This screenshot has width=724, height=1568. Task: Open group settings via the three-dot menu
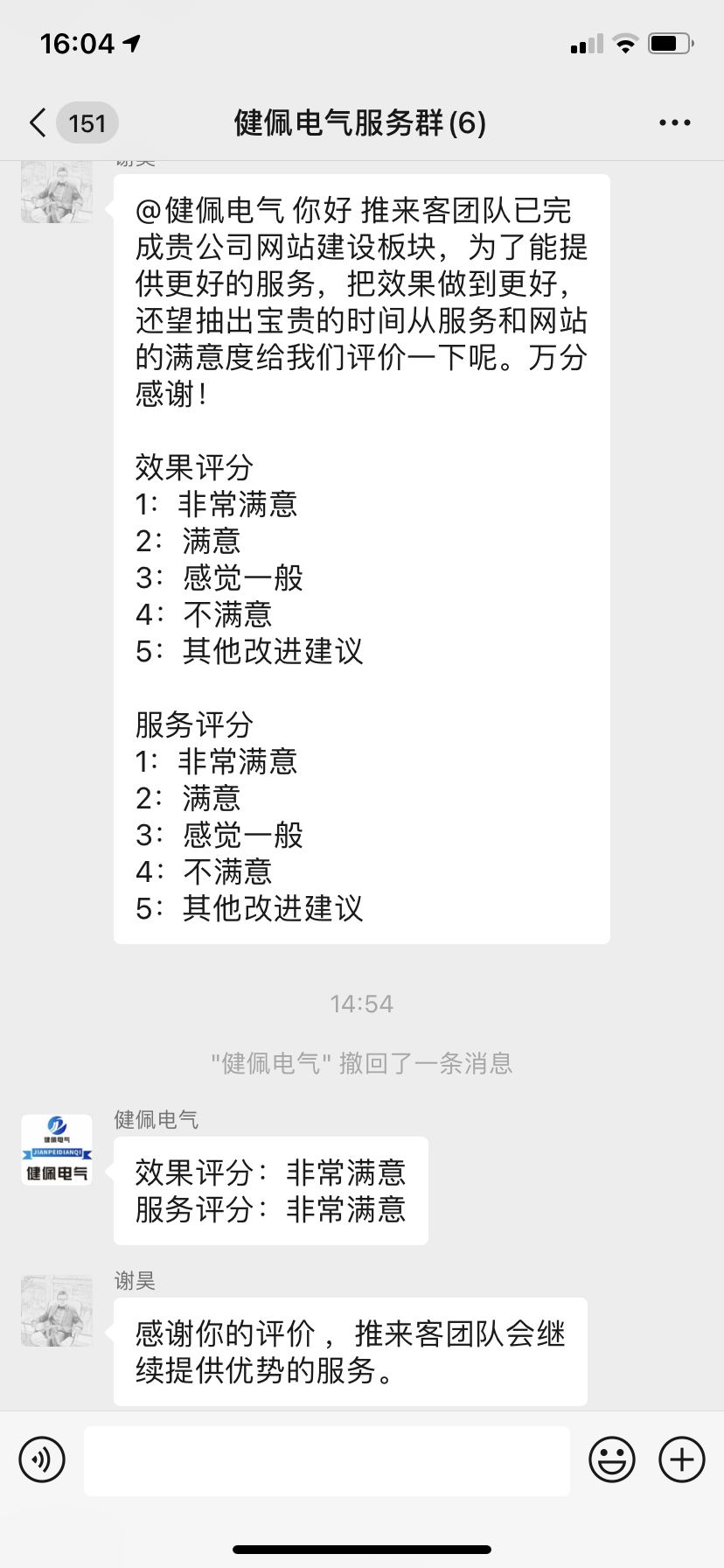(674, 122)
